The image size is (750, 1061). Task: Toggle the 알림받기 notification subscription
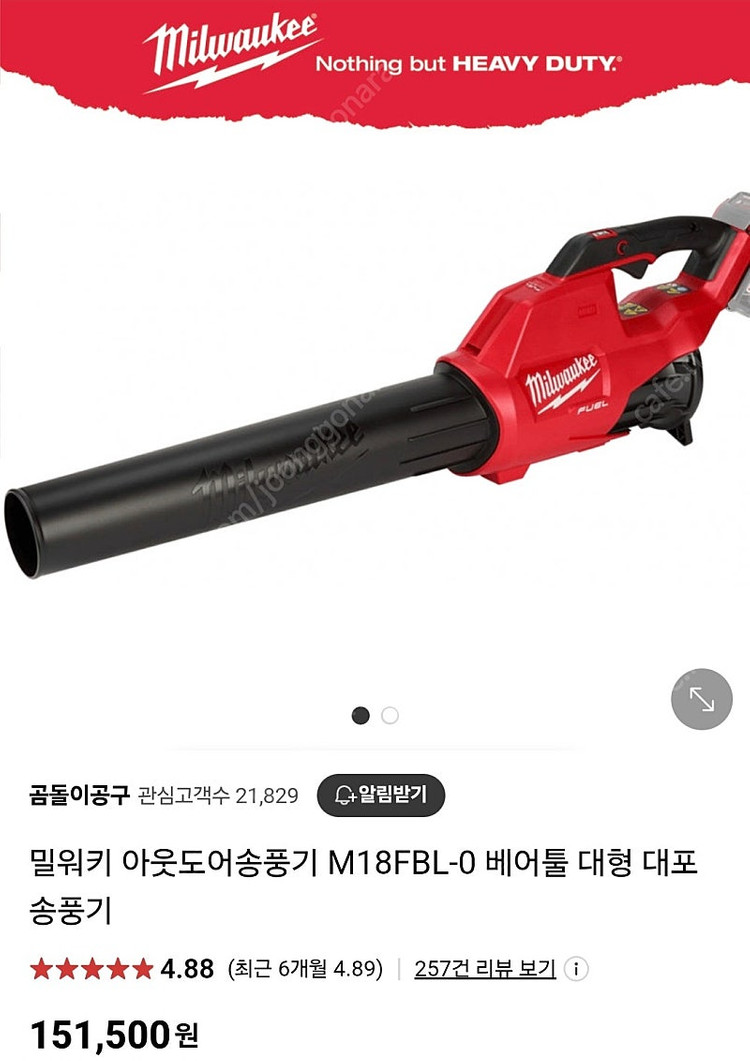pyautogui.click(x=385, y=795)
